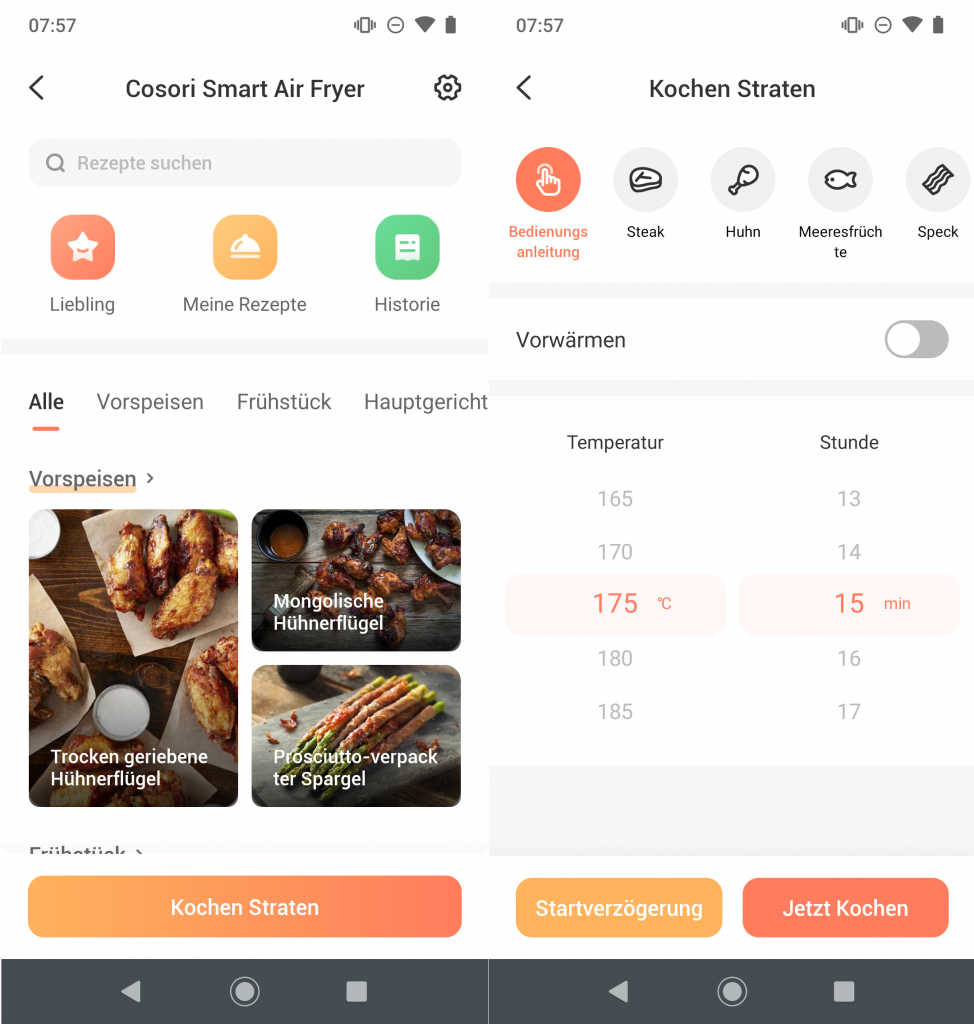This screenshot has height=1024, width=974.
Task: Go back from the Kochen Straten screen
Action: pyautogui.click(x=524, y=88)
